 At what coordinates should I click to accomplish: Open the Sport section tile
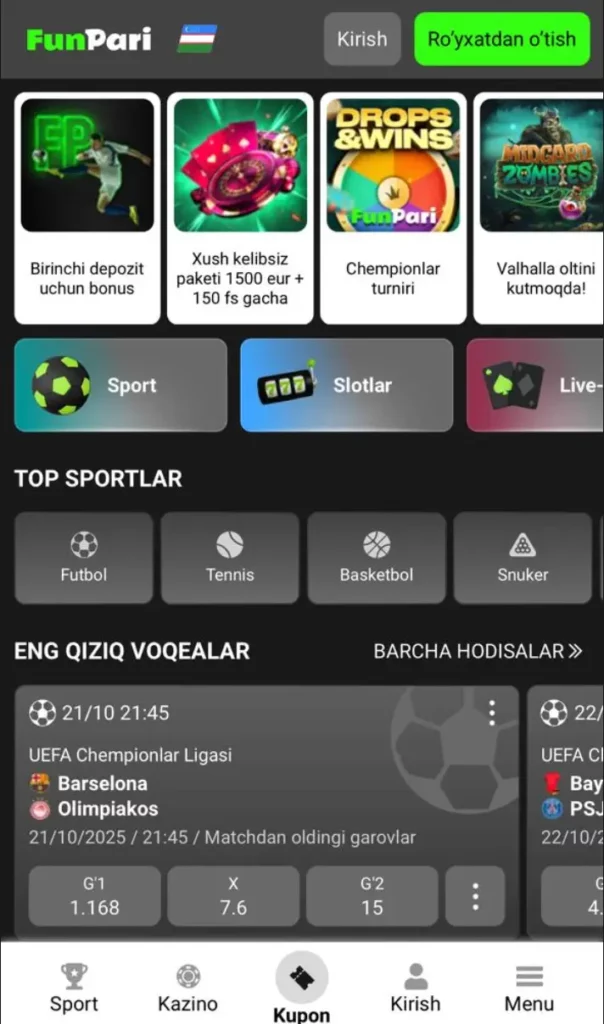121,385
